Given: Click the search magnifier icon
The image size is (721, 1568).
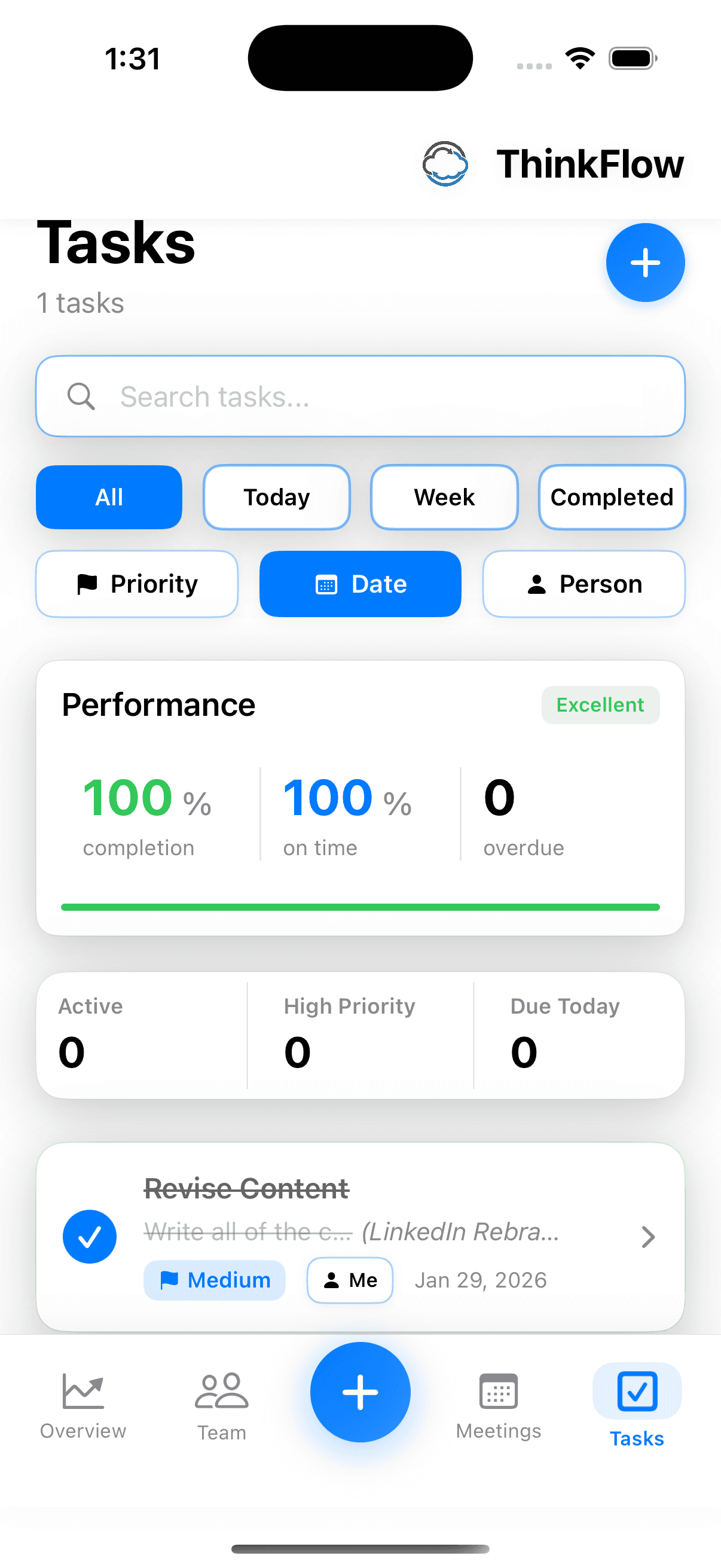Looking at the screenshot, I should 81,396.
